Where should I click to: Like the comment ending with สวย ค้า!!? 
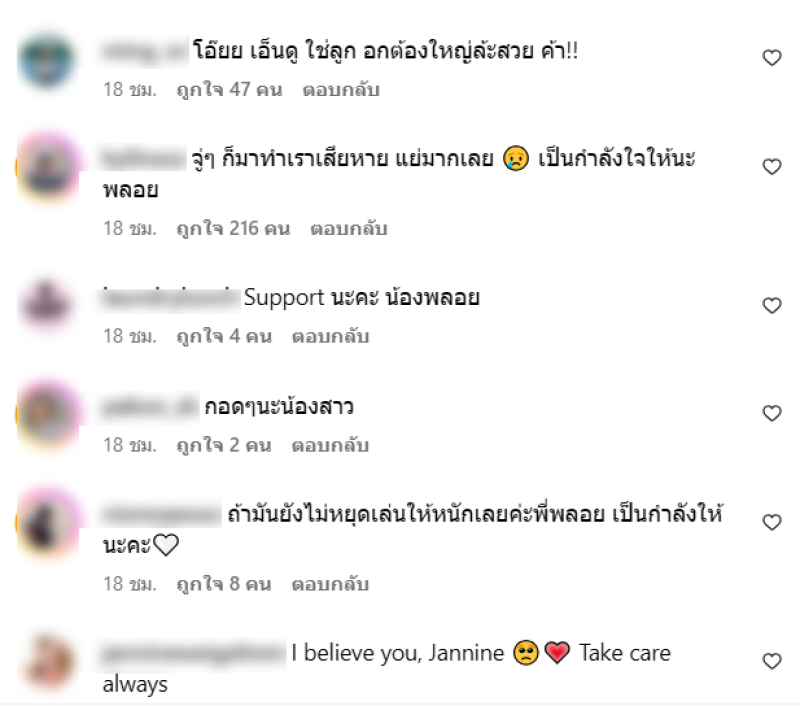772,58
